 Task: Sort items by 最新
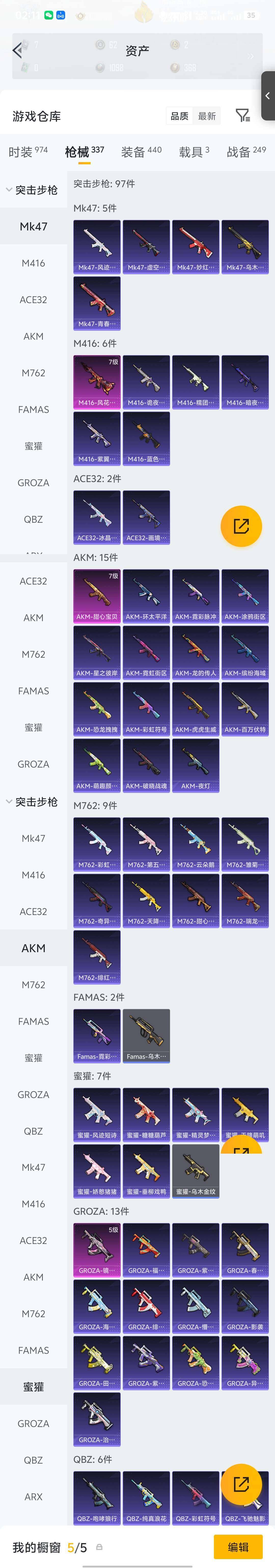point(207,116)
